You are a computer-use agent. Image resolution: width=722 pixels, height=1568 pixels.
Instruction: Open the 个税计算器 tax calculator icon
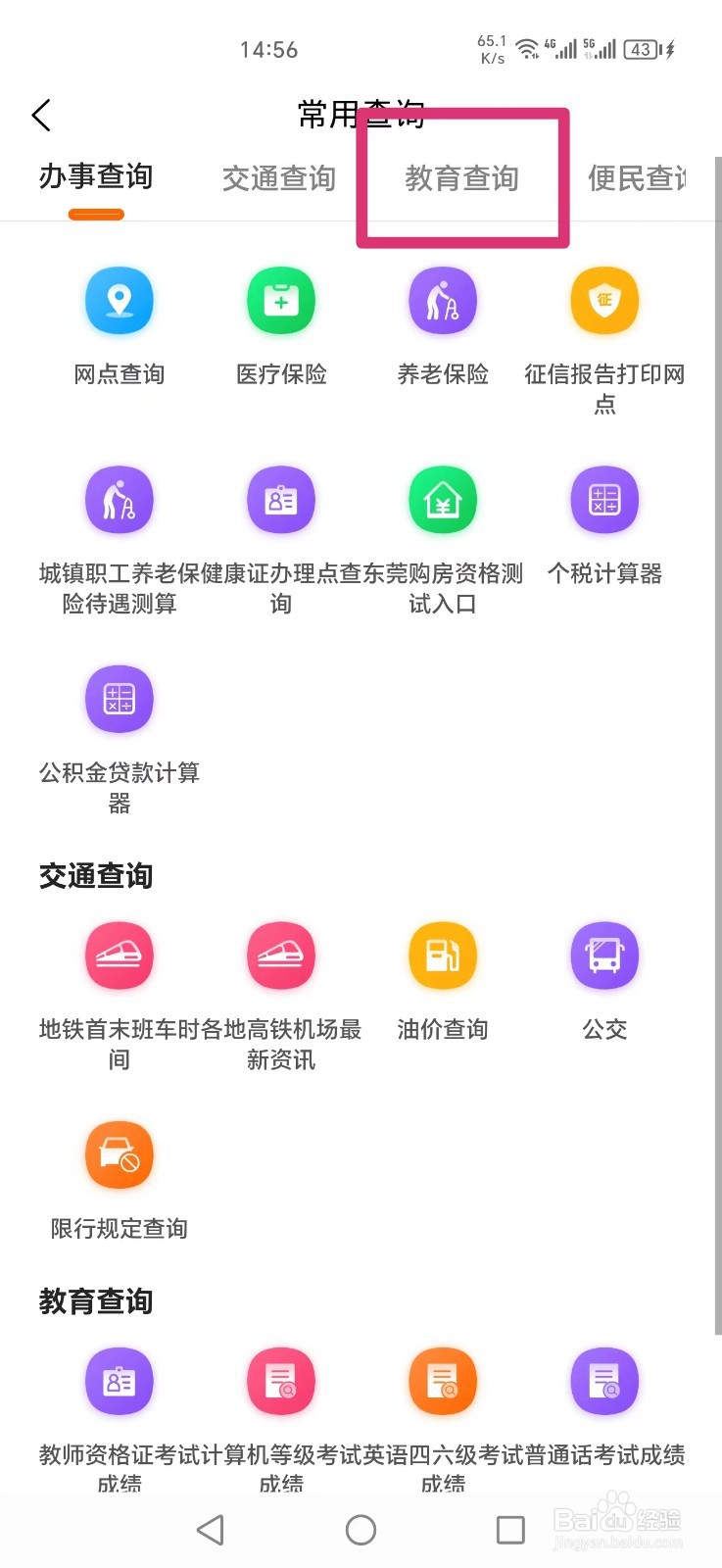[603, 500]
